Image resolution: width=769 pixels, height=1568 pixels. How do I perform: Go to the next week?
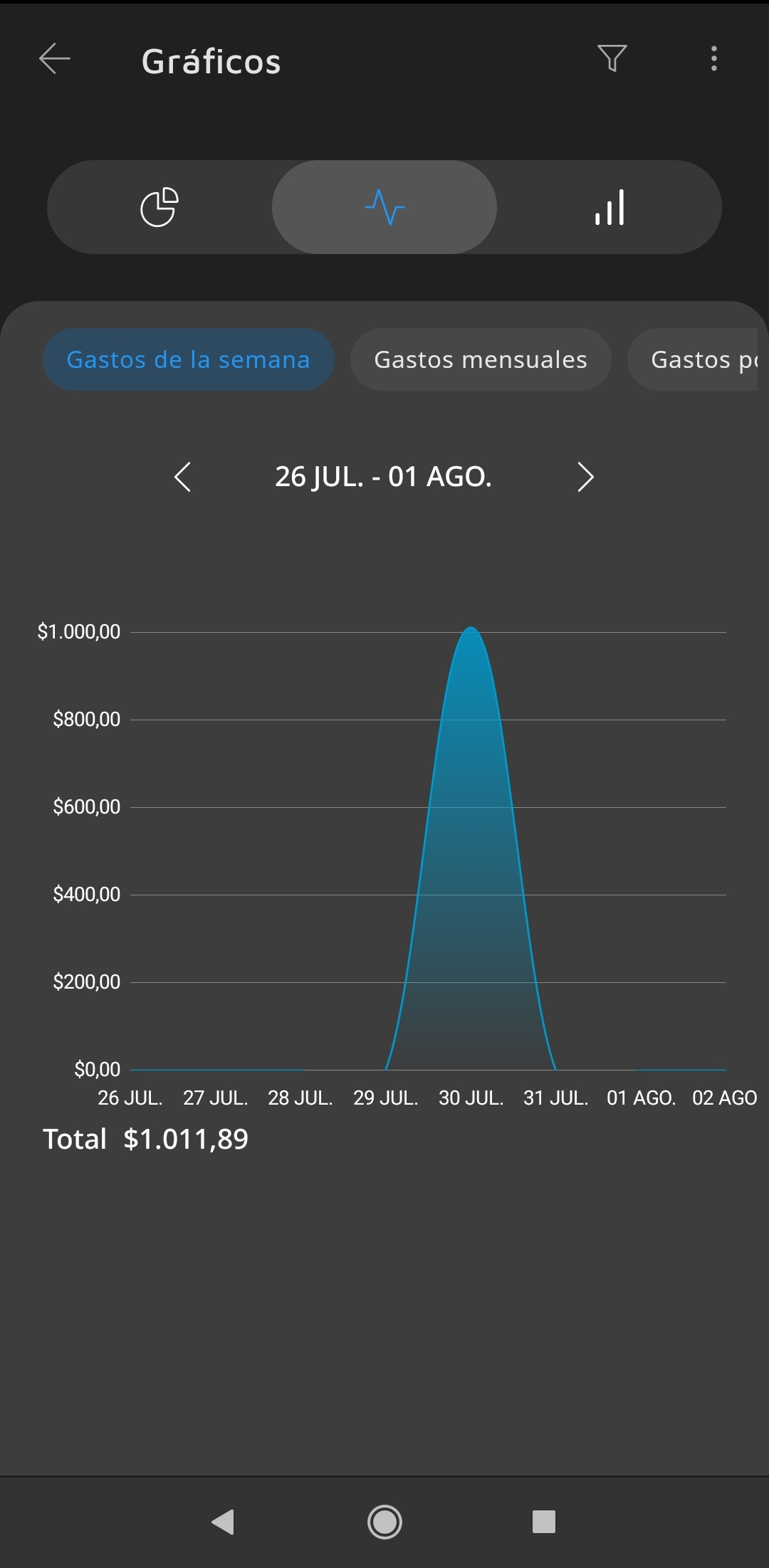pos(585,477)
